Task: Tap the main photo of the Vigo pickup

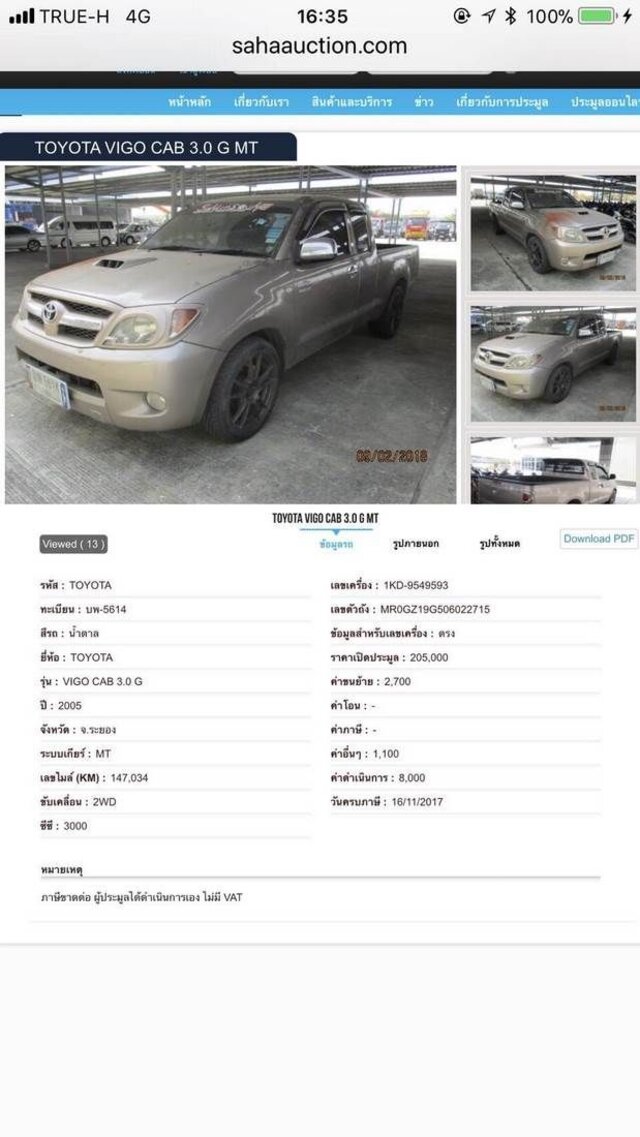Action: coord(230,334)
